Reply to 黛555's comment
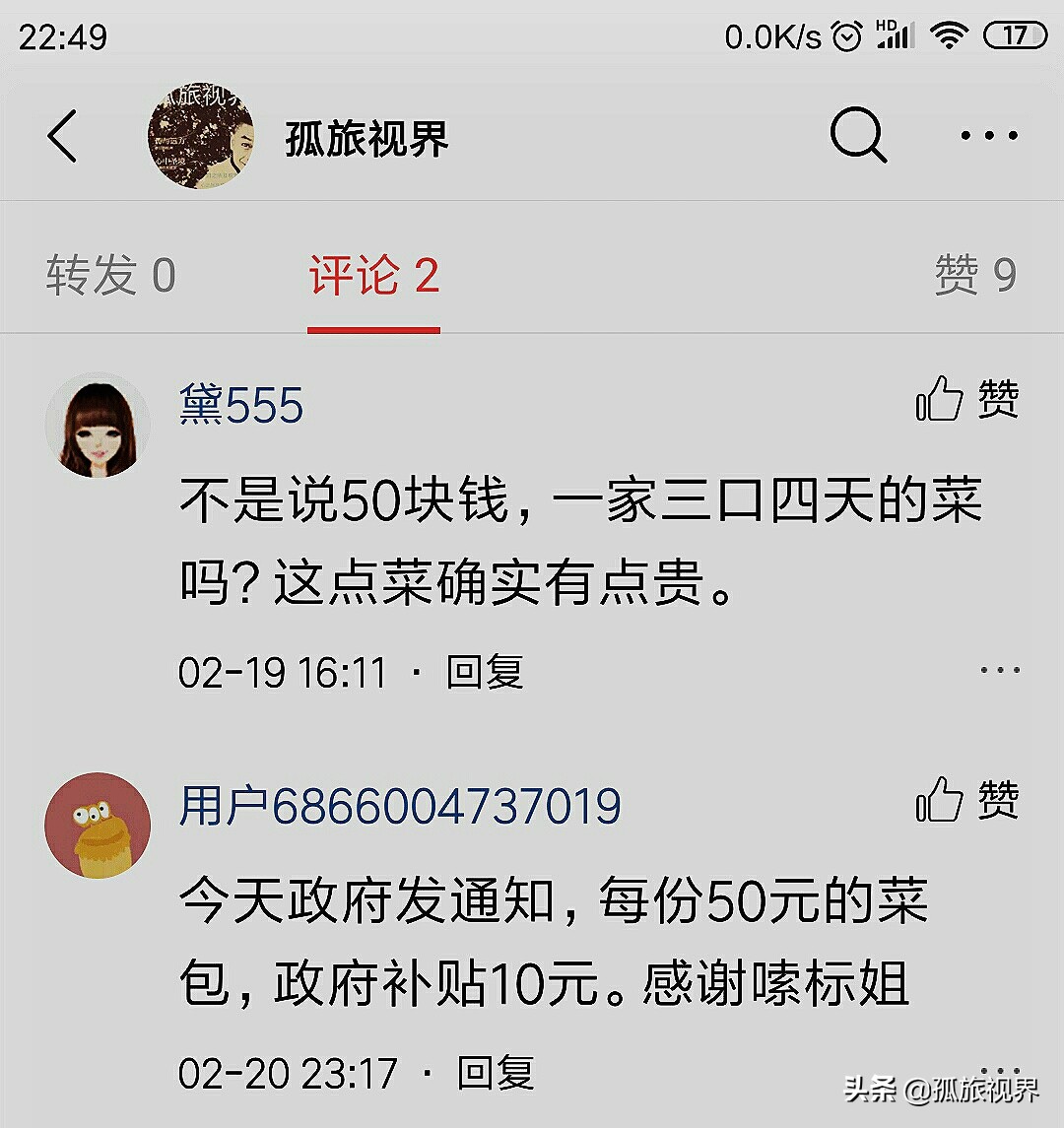 (x=484, y=673)
